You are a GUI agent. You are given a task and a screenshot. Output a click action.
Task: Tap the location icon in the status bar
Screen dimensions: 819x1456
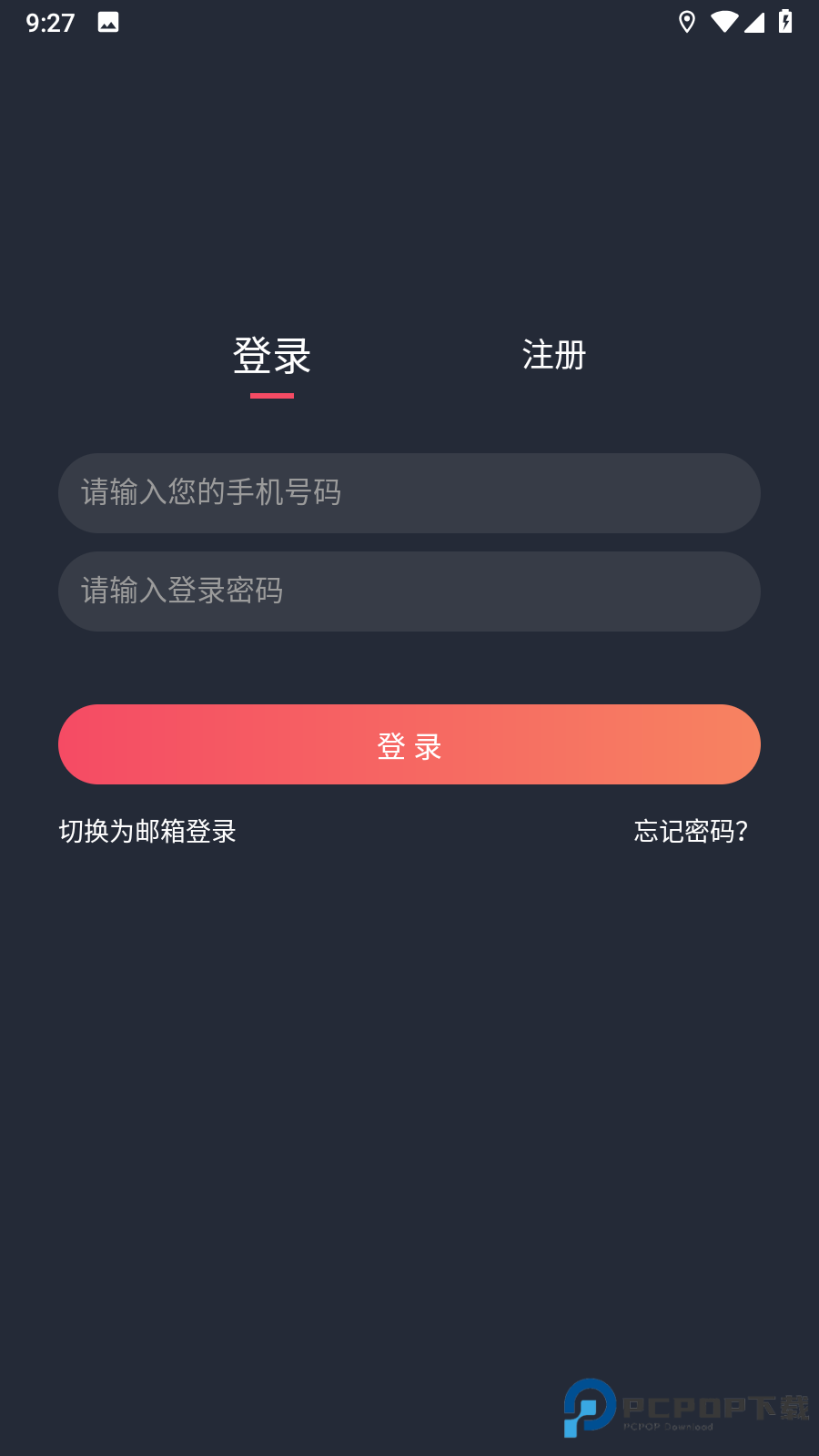[x=686, y=22]
